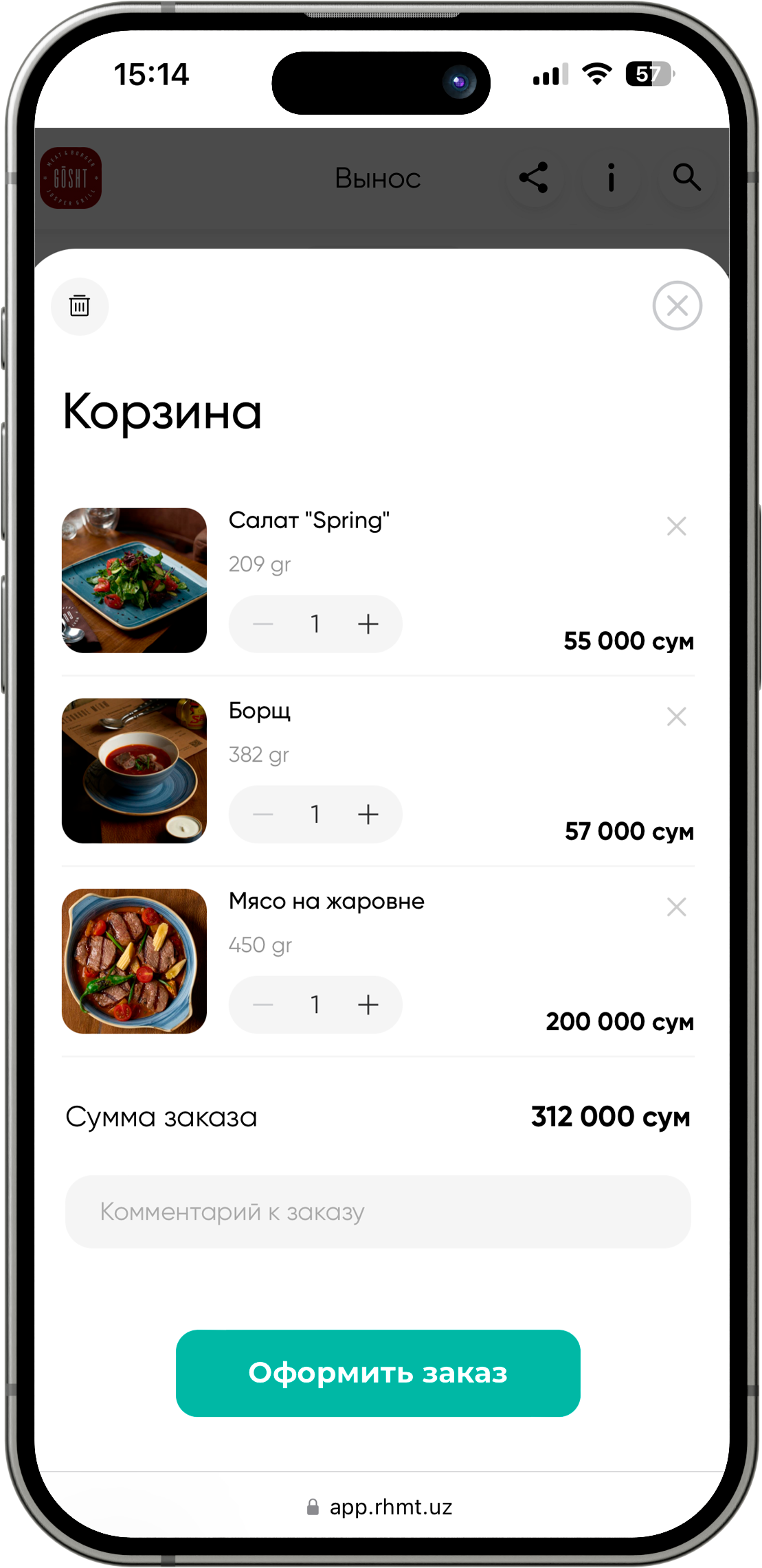
Task: Clear the cart with the trash icon
Action: (x=80, y=306)
